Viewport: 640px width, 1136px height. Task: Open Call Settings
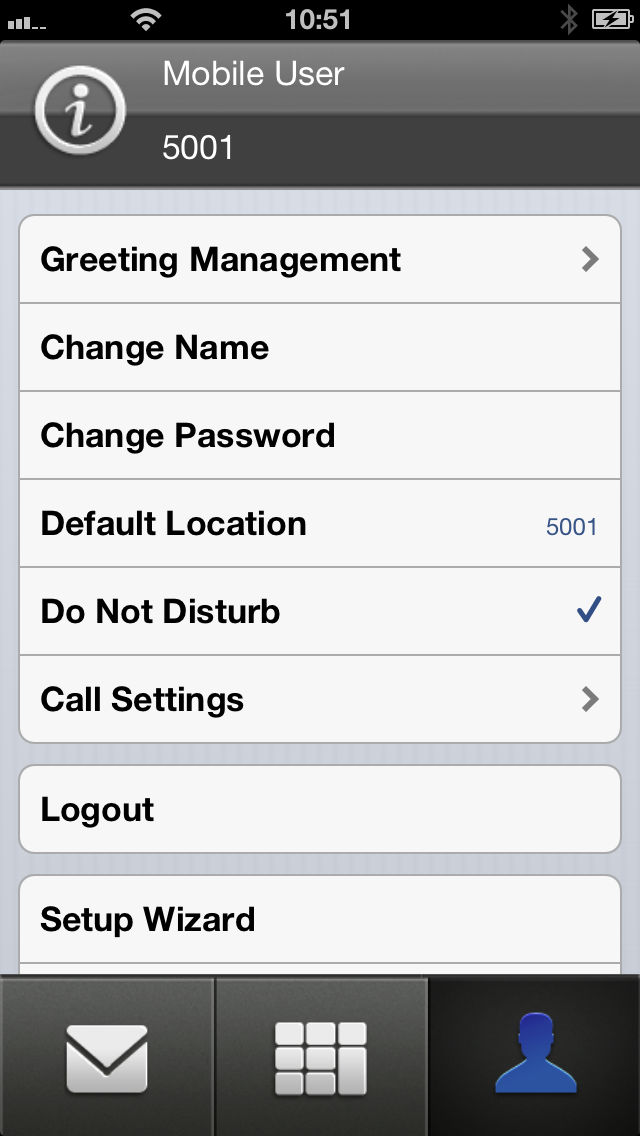click(x=320, y=700)
